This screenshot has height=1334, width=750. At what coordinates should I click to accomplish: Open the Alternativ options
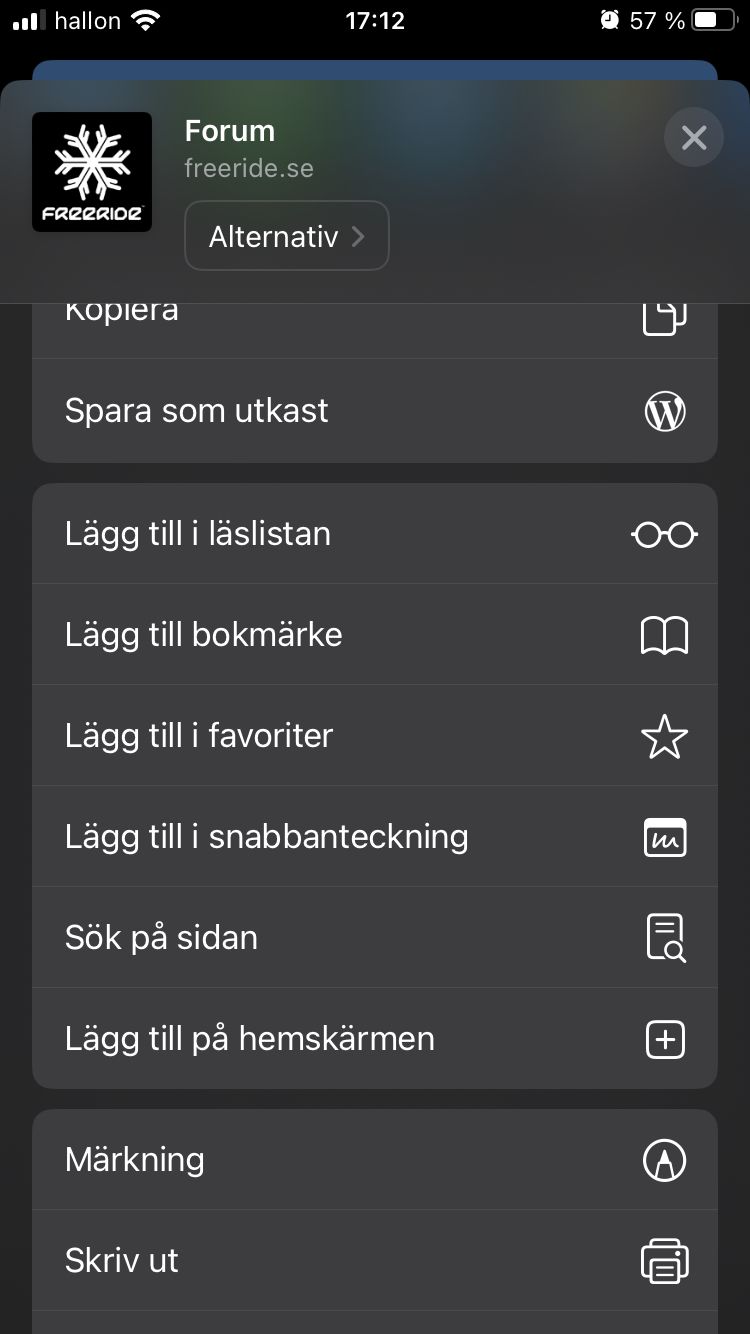click(286, 236)
